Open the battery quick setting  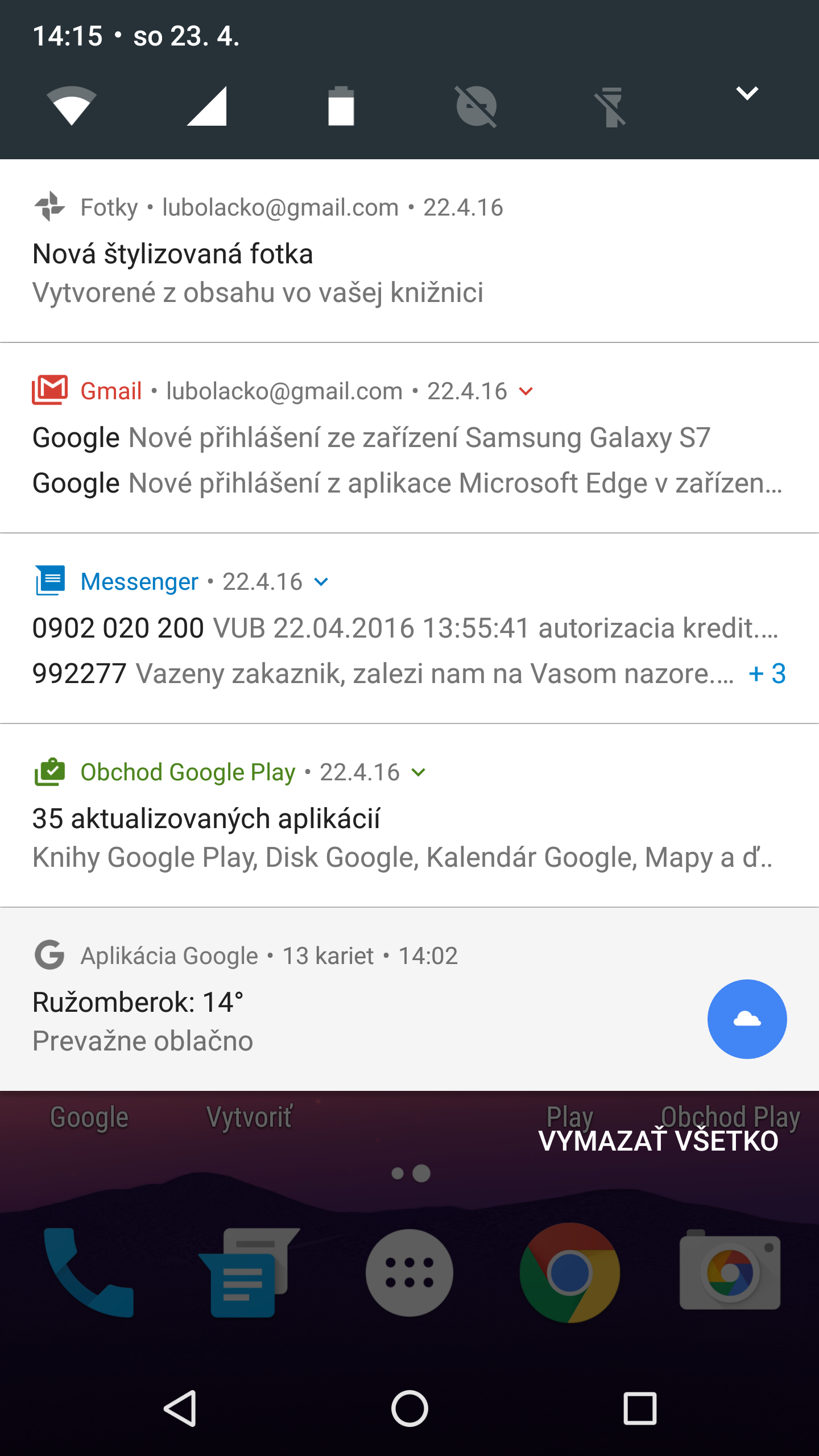pyautogui.click(x=341, y=106)
